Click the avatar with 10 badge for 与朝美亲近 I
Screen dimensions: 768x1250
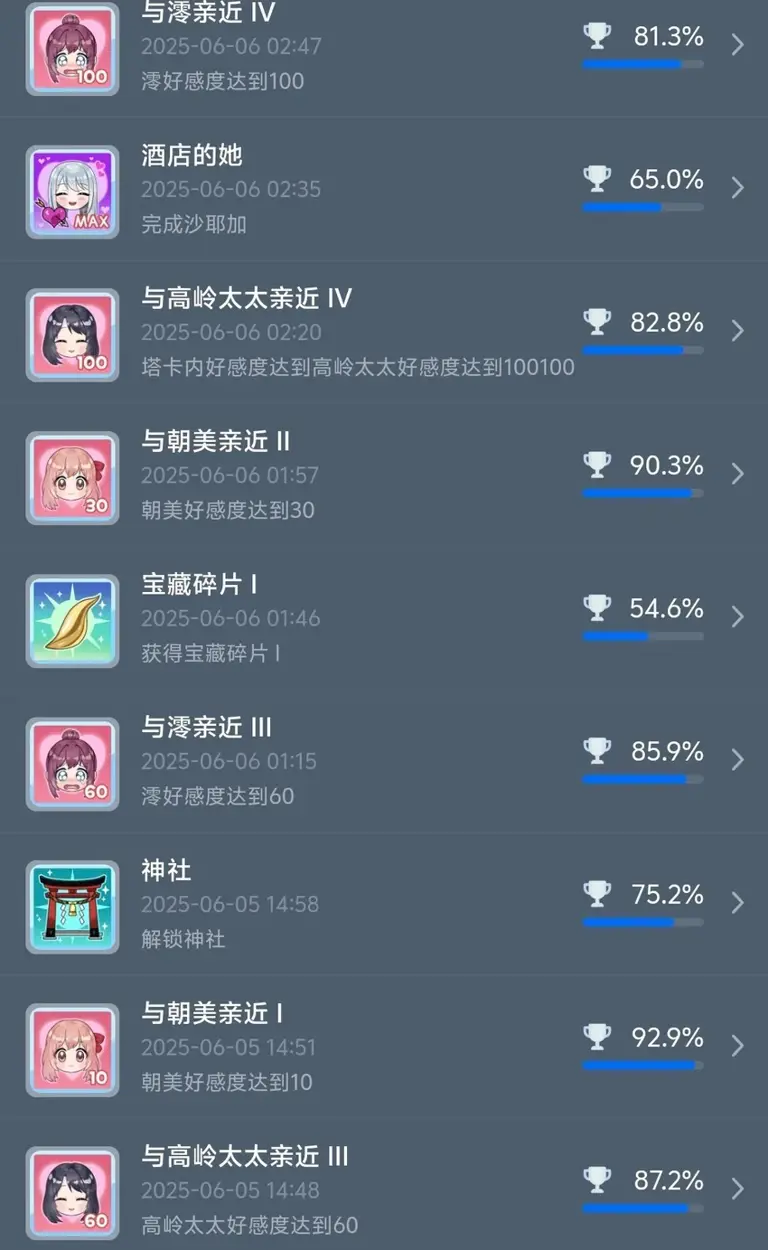point(71,1049)
